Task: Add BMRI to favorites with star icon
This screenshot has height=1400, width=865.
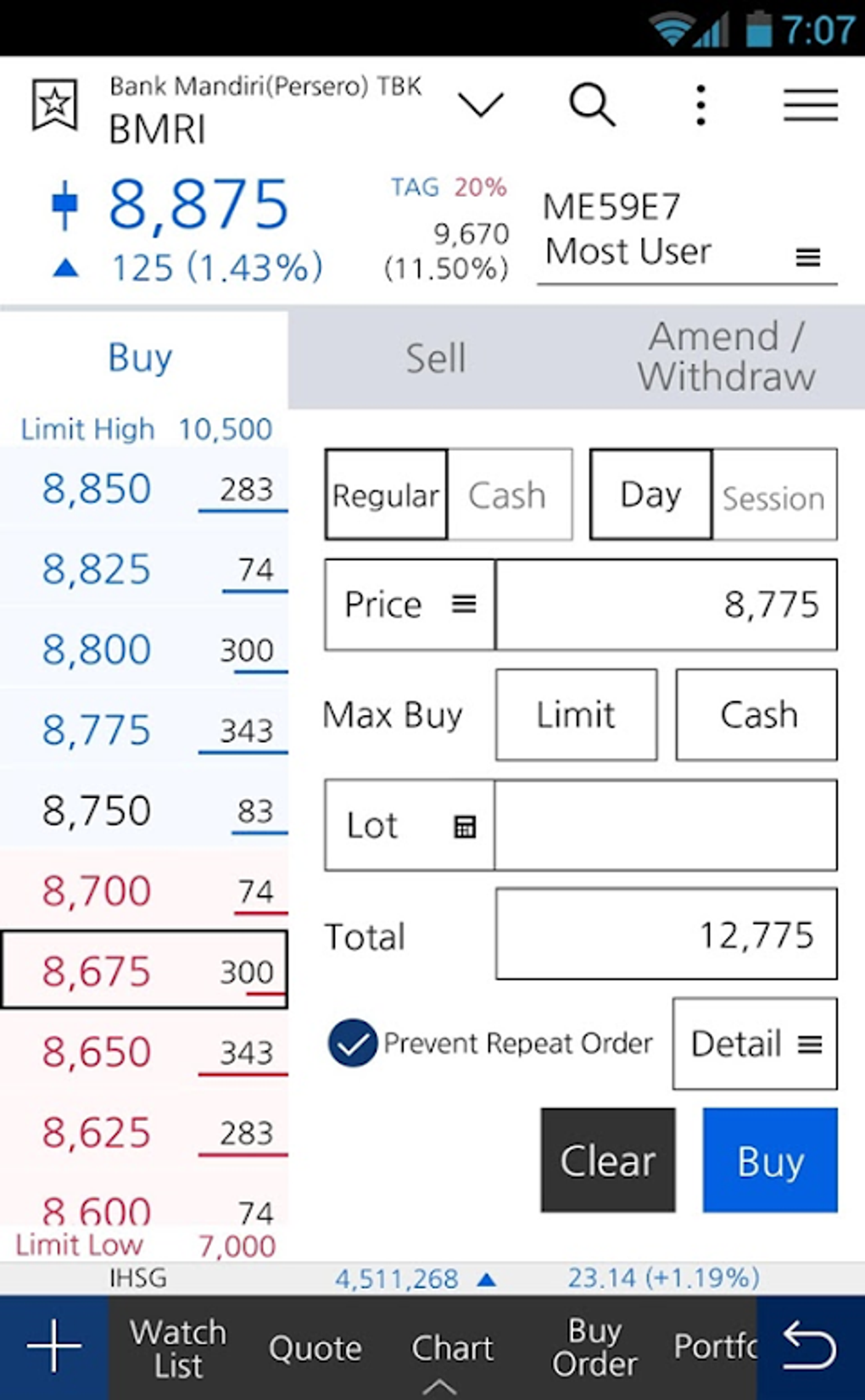Action: click(55, 104)
